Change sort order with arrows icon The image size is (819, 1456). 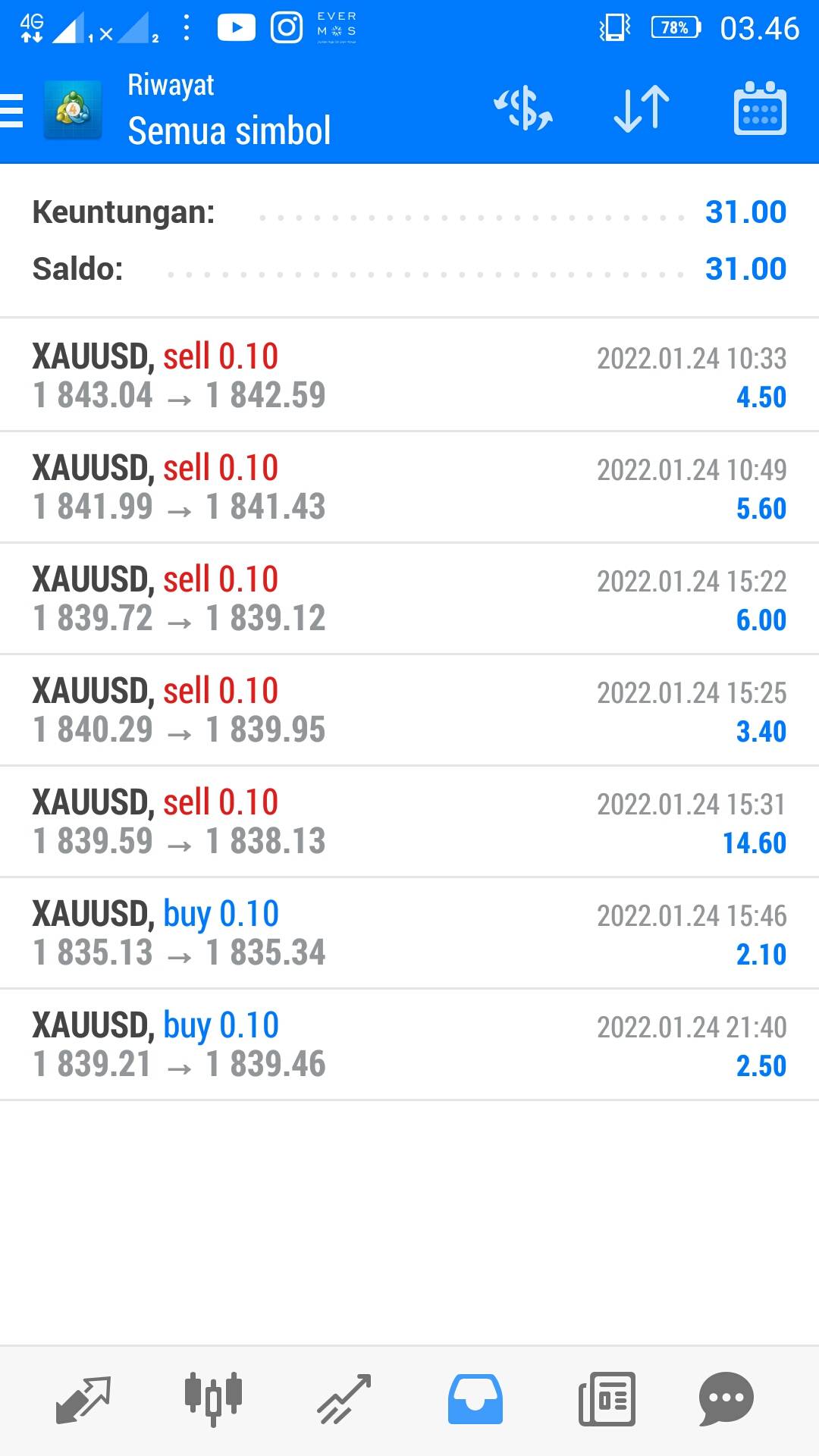pyautogui.click(x=642, y=109)
